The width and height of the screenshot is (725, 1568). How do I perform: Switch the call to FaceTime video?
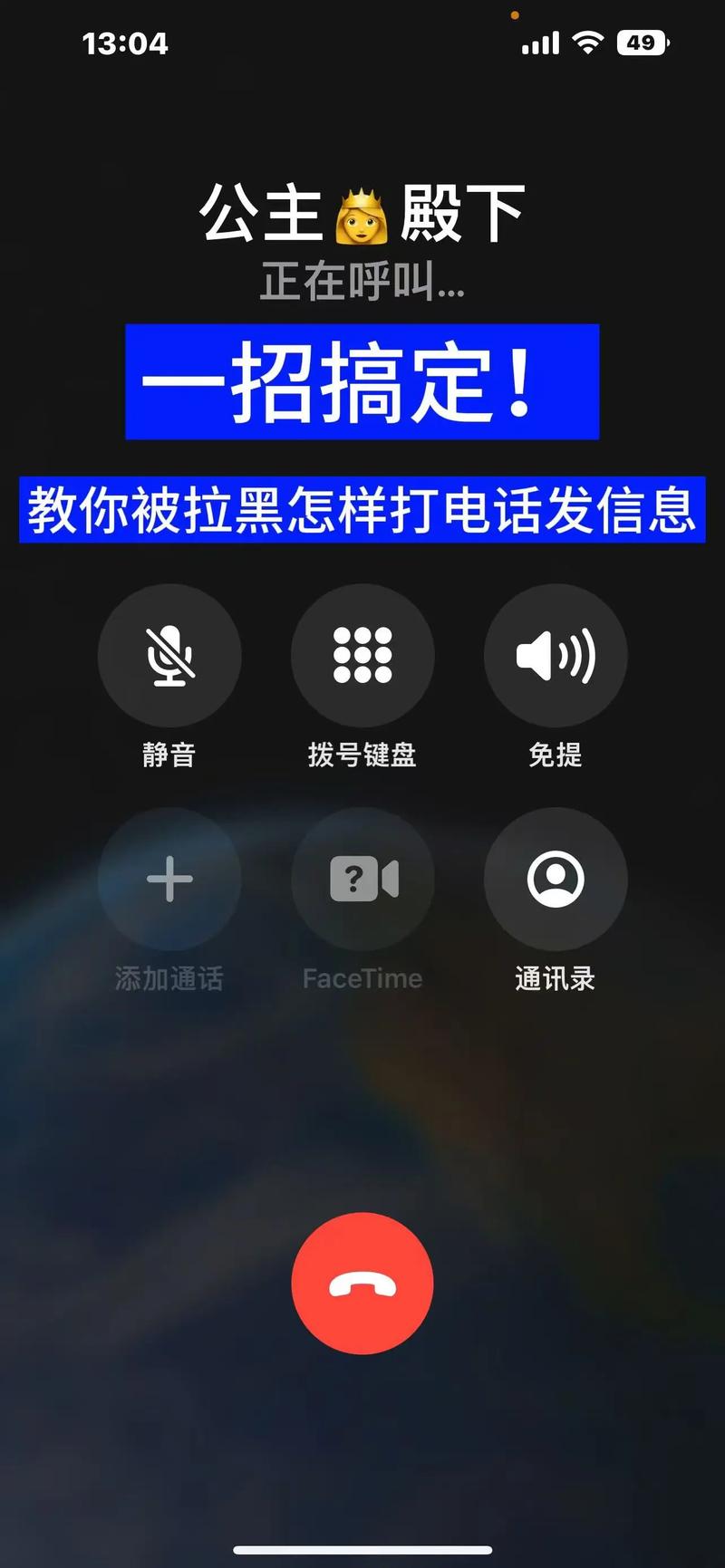(362, 877)
